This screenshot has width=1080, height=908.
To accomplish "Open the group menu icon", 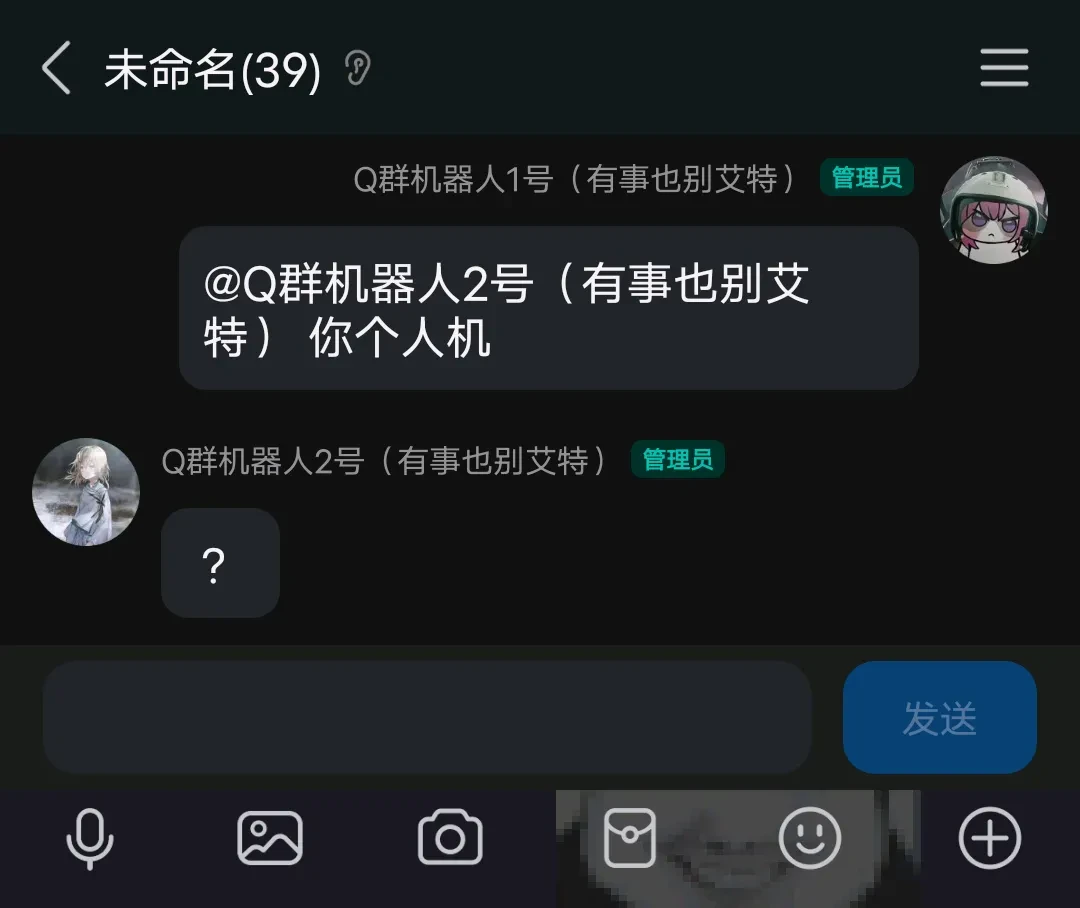I will pyautogui.click(x=1003, y=68).
